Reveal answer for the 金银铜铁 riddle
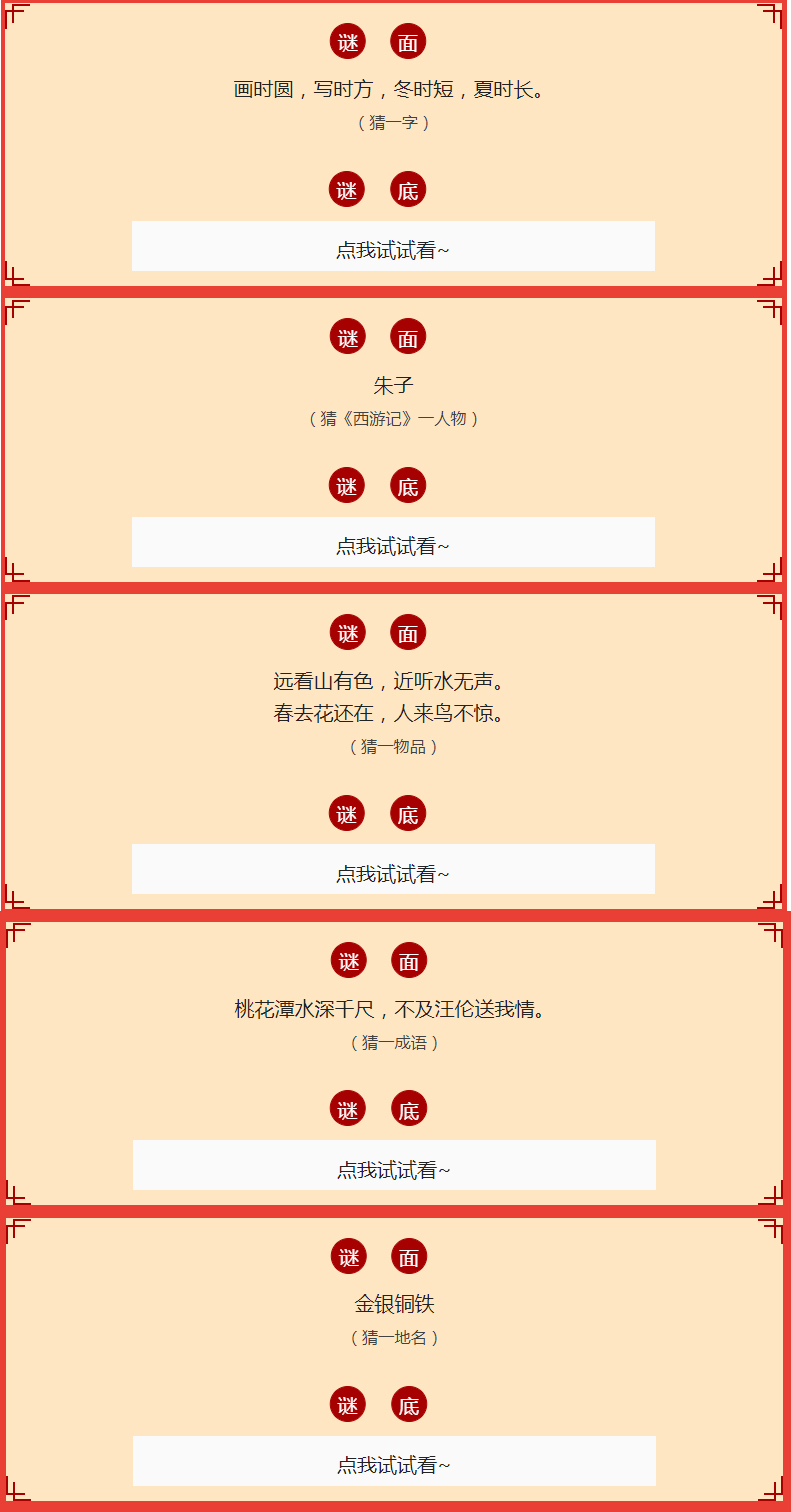This screenshot has height=1512, width=791. [x=394, y=1462]
